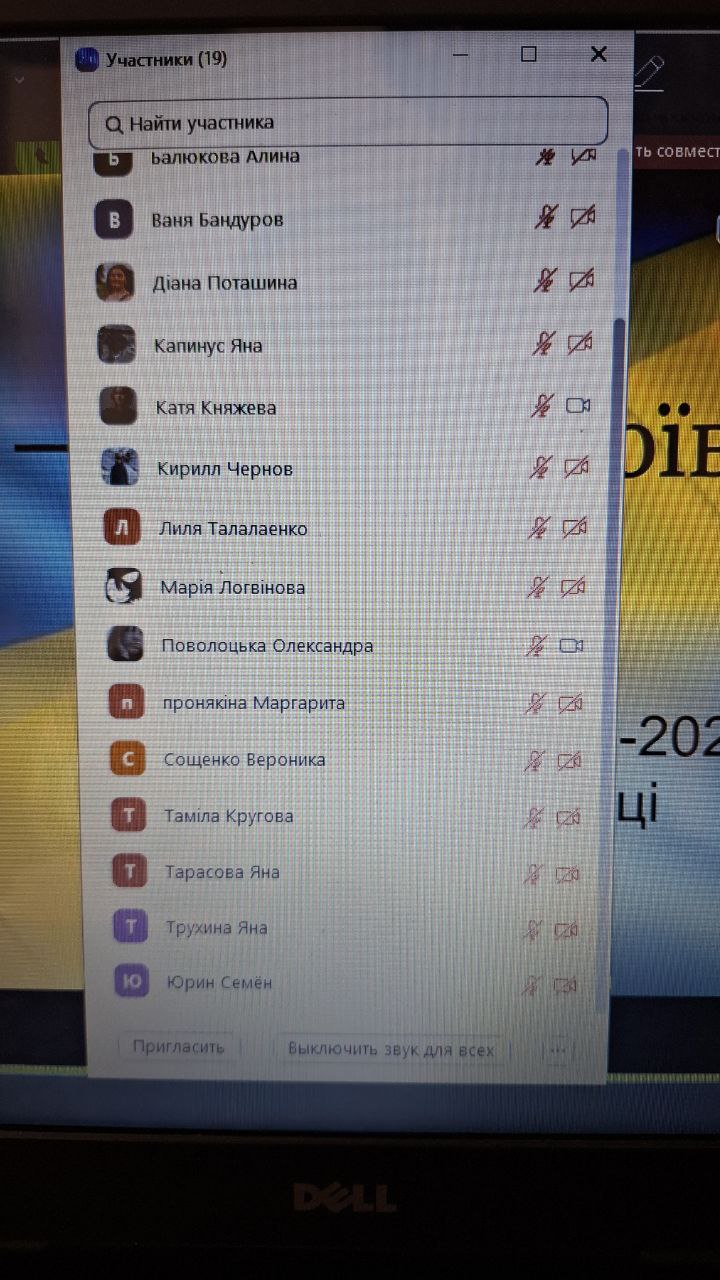Choose Марія Логвінова in the list
The width and height of the screenshot is (720, 1280).
point(233,587)
